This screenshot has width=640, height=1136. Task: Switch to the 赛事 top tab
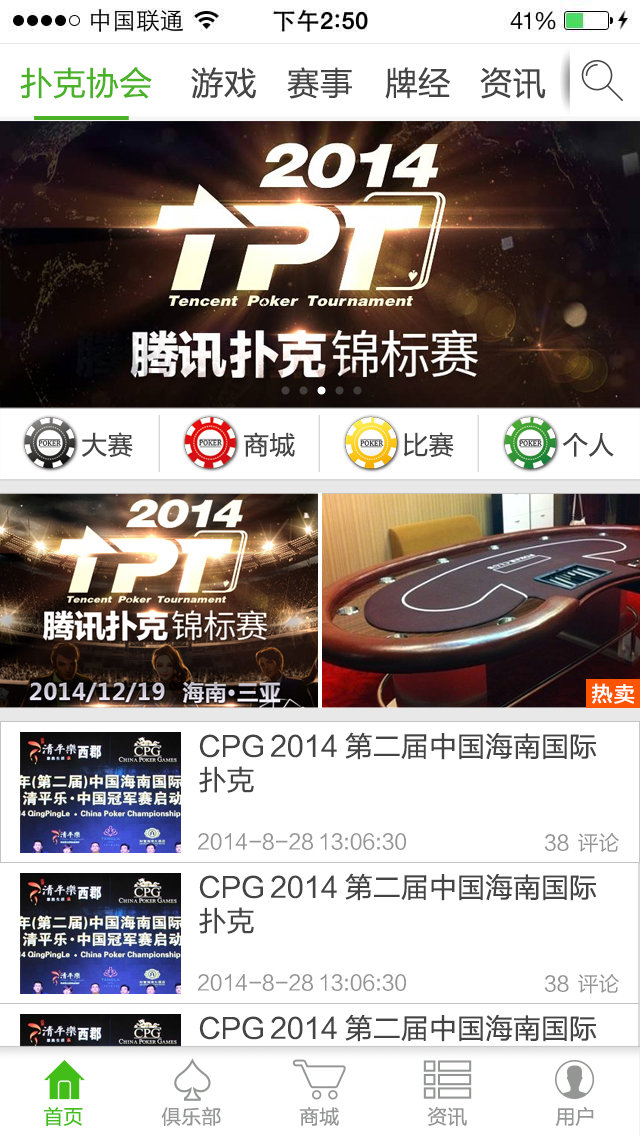[320, 83]
